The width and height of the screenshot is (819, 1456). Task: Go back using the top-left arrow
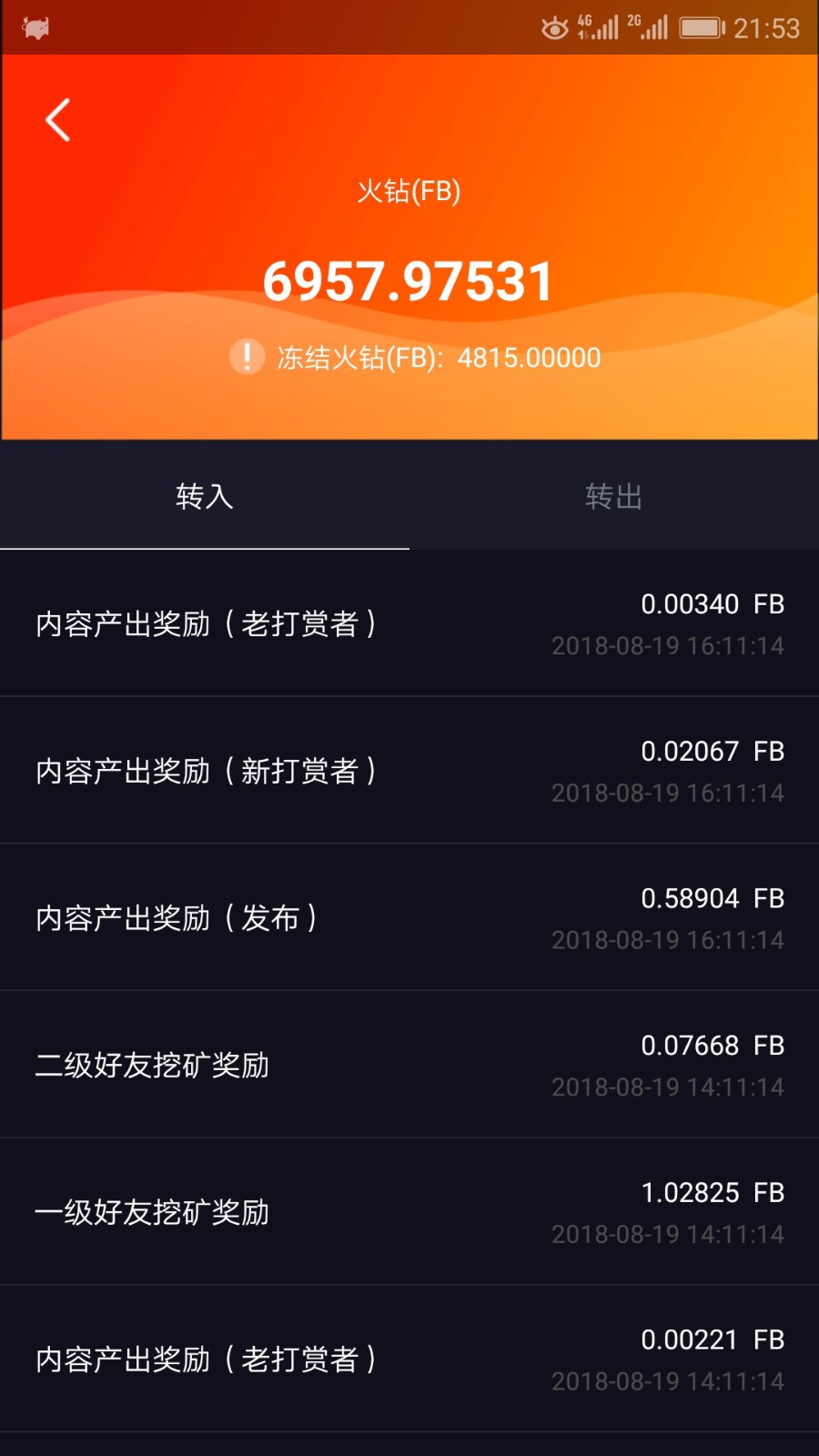coord(58,120)
